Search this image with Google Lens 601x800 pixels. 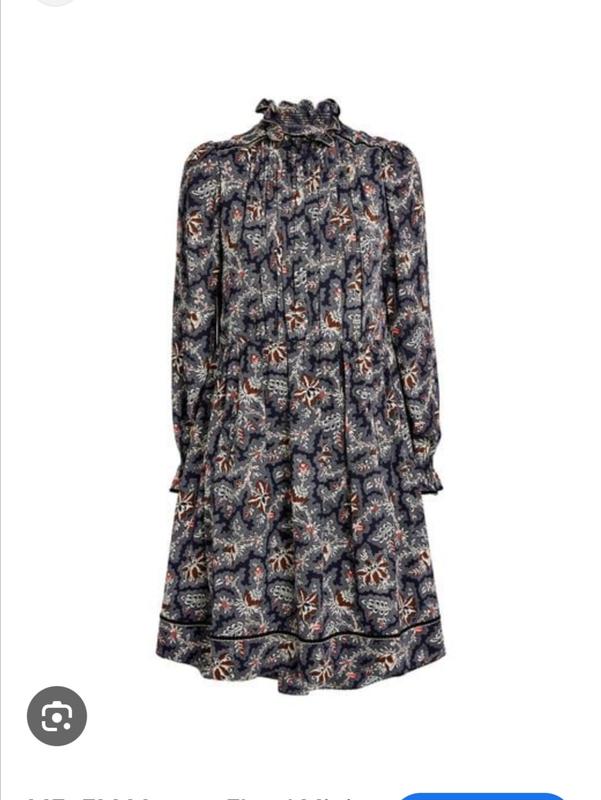coord(57,716)
